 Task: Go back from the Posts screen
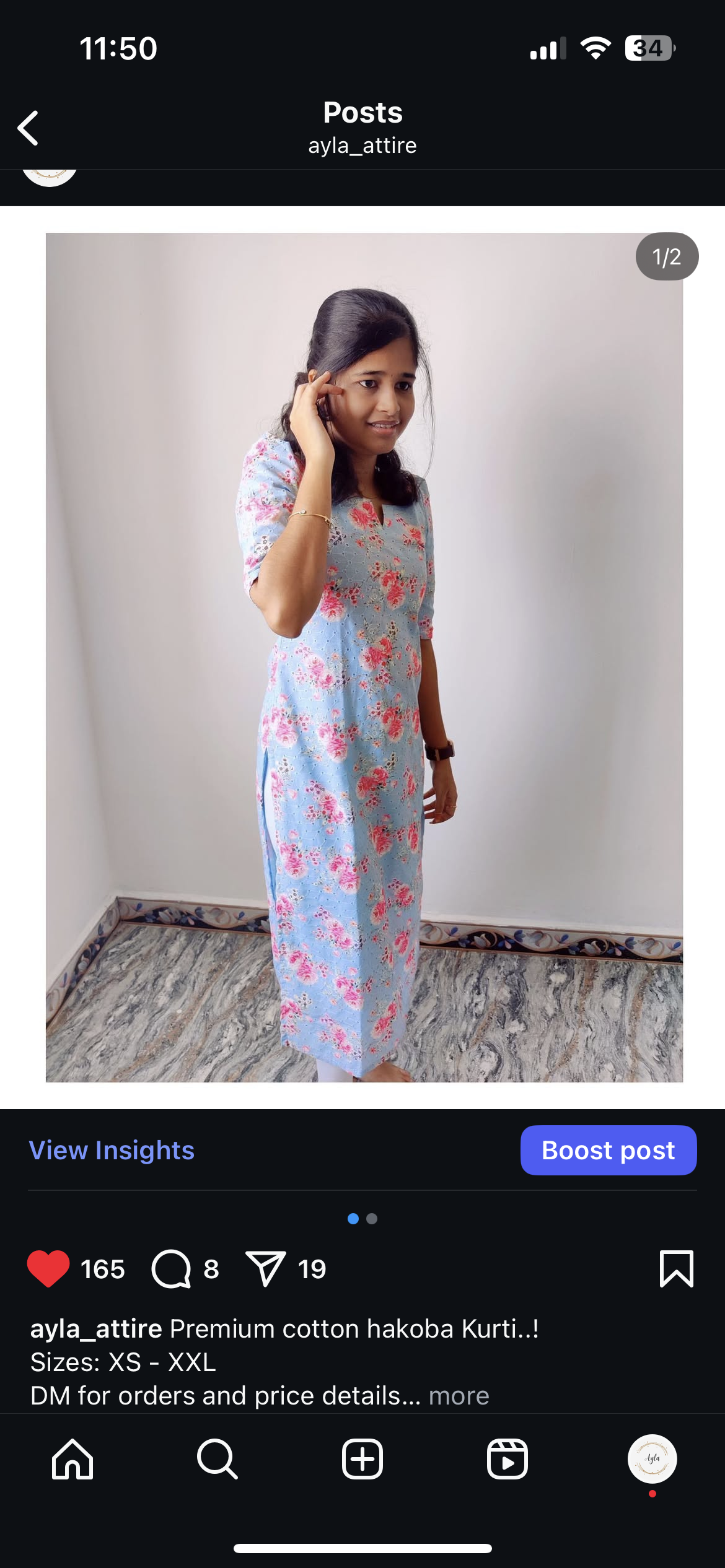28,128
